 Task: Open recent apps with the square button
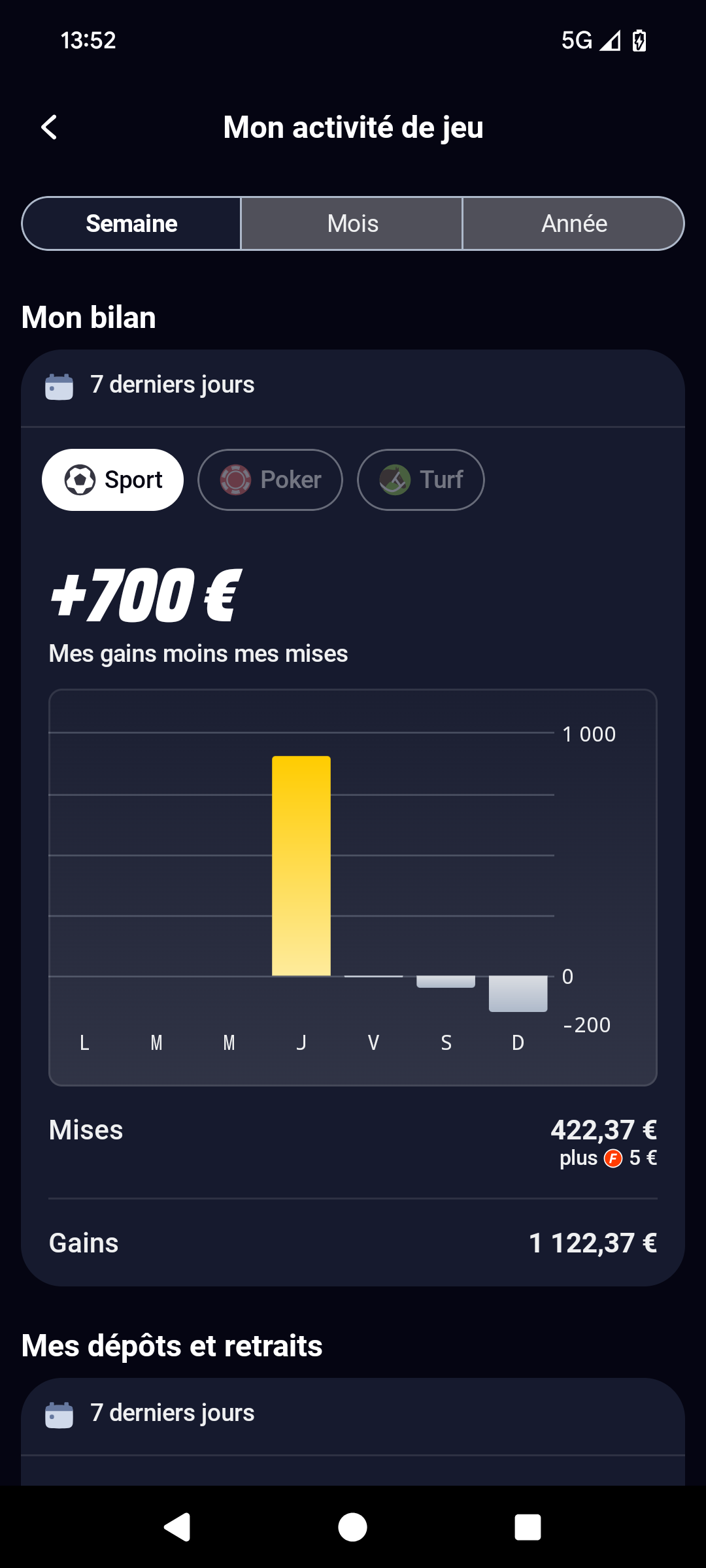(528, 1527)
